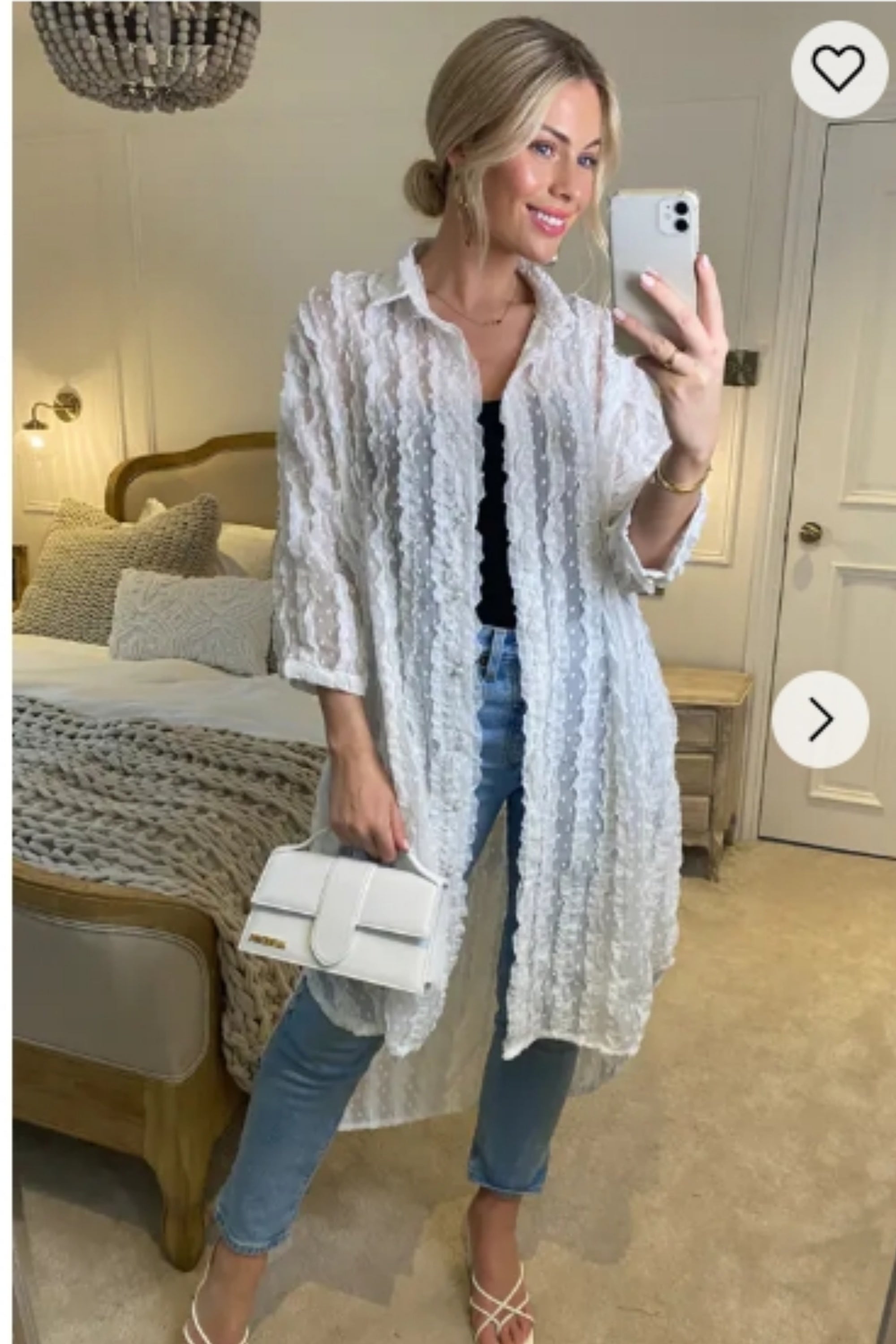Add this item to favourites with the heart
The height and width of the screenshot is (1344, 896).
[x=838, y=69]
